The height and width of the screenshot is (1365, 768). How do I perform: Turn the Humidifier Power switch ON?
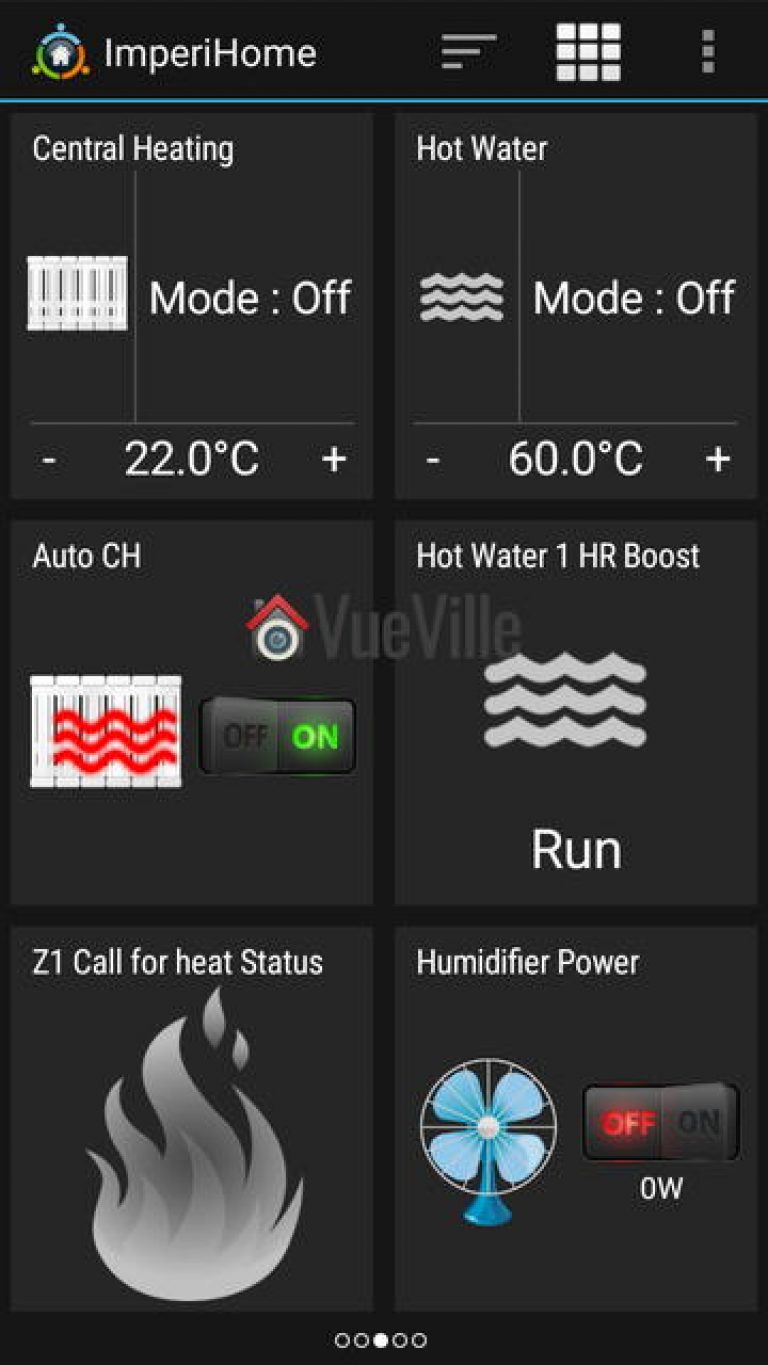[x=700, y=1120]
